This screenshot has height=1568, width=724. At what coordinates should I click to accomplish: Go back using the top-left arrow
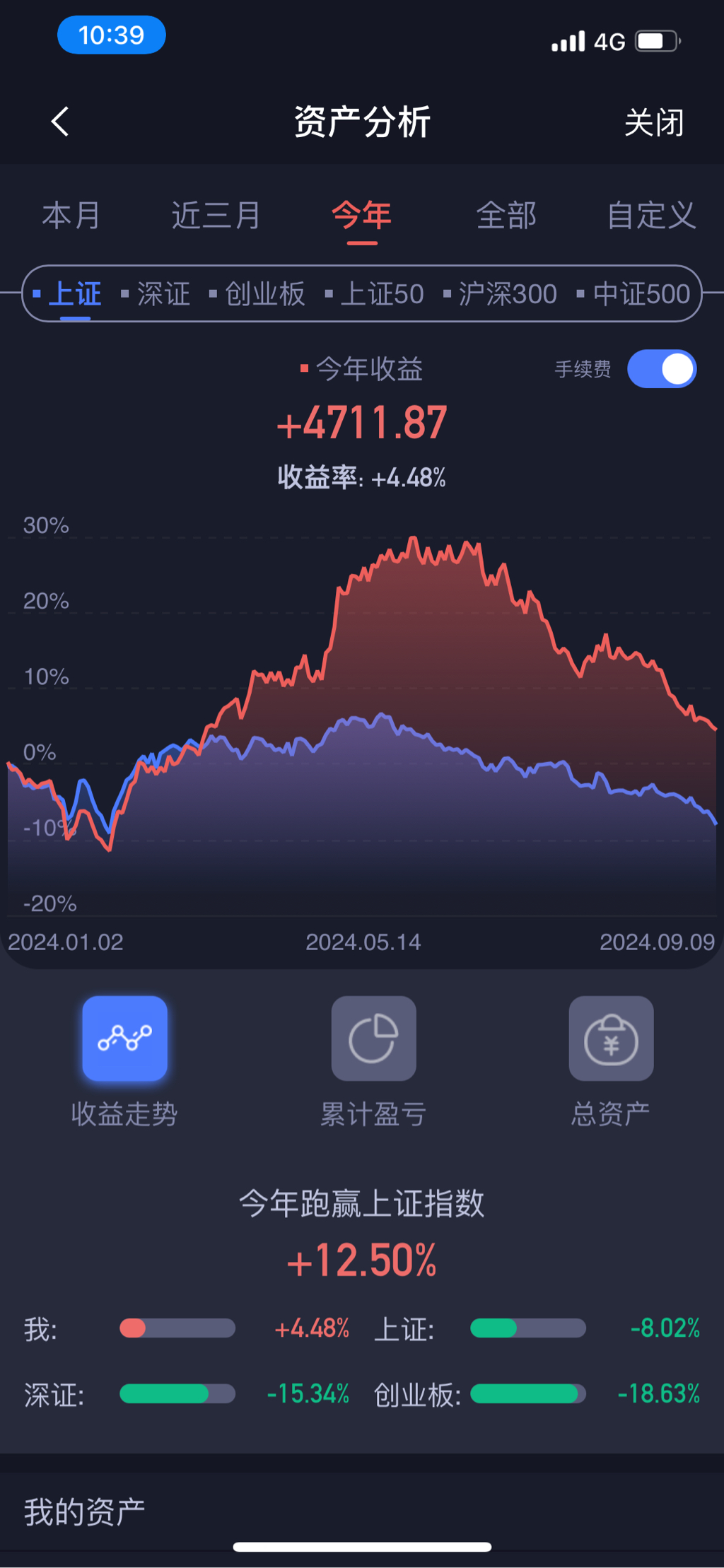(x=61, y=122)
